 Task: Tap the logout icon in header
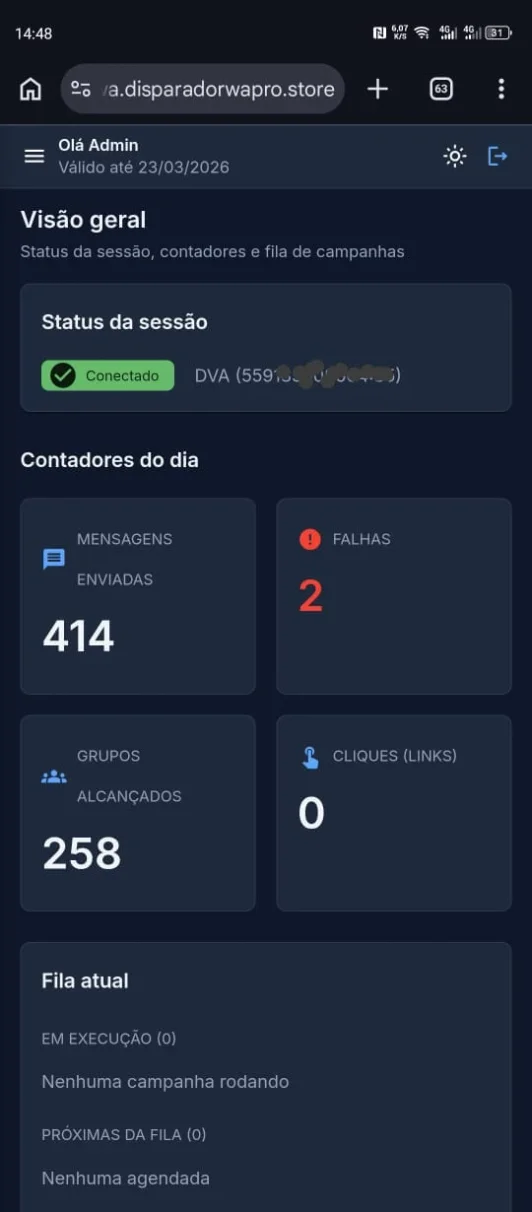pyautogui.click(x=497, y=156)
